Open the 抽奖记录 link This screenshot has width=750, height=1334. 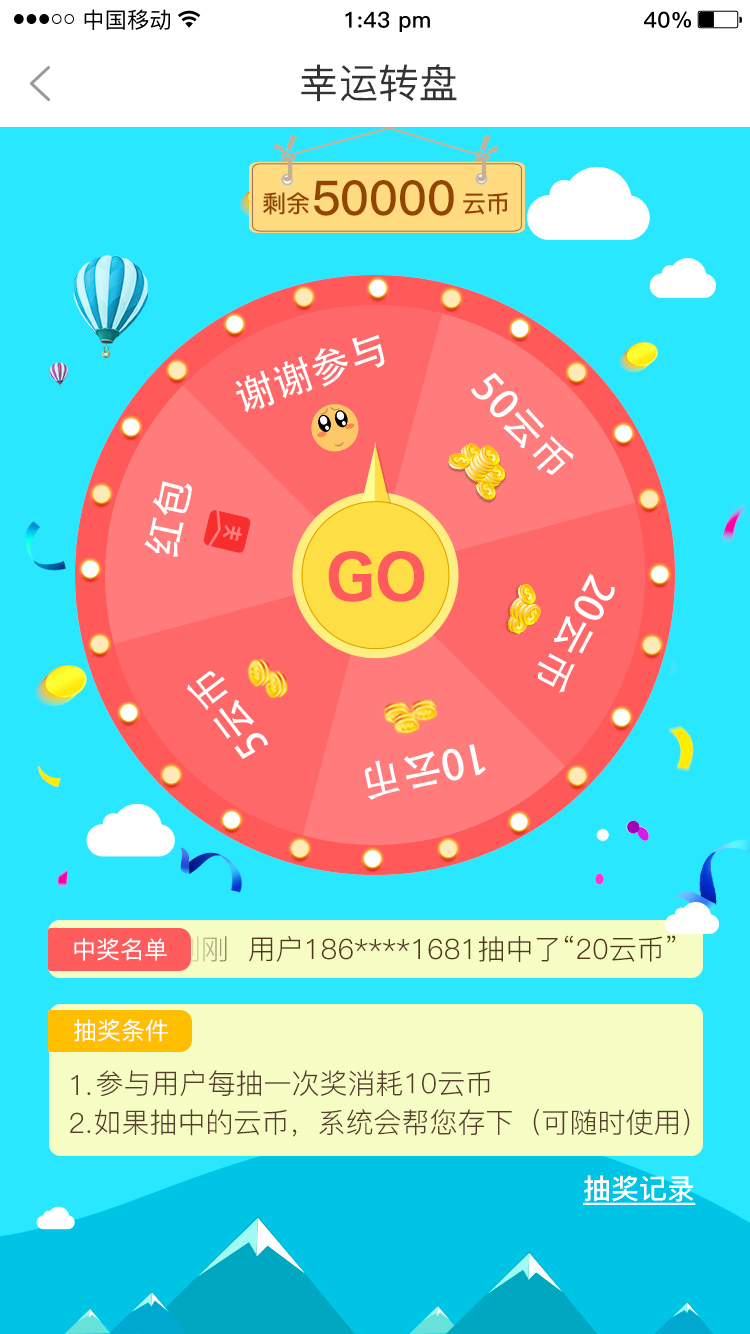point(639,1189)
